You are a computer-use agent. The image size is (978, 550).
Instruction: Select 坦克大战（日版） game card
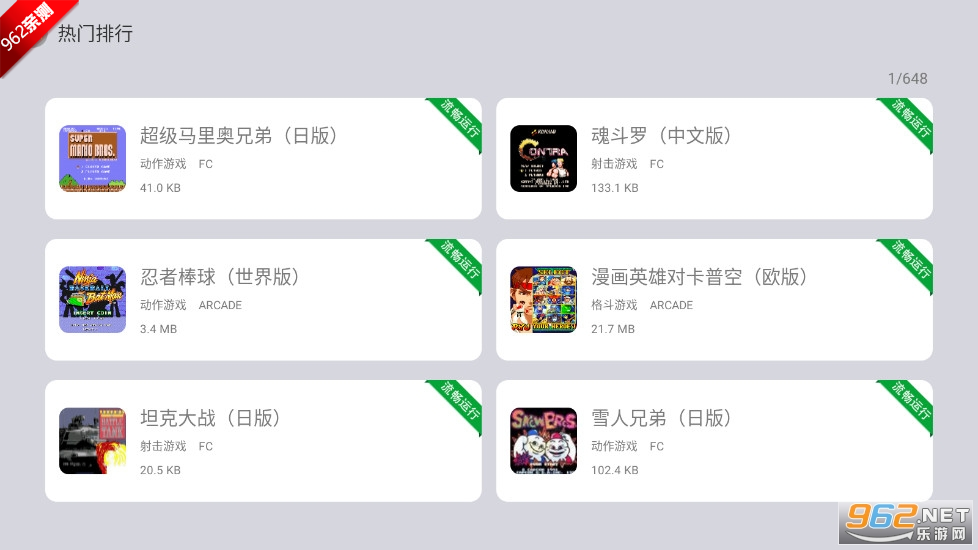[x=263, y=440]
